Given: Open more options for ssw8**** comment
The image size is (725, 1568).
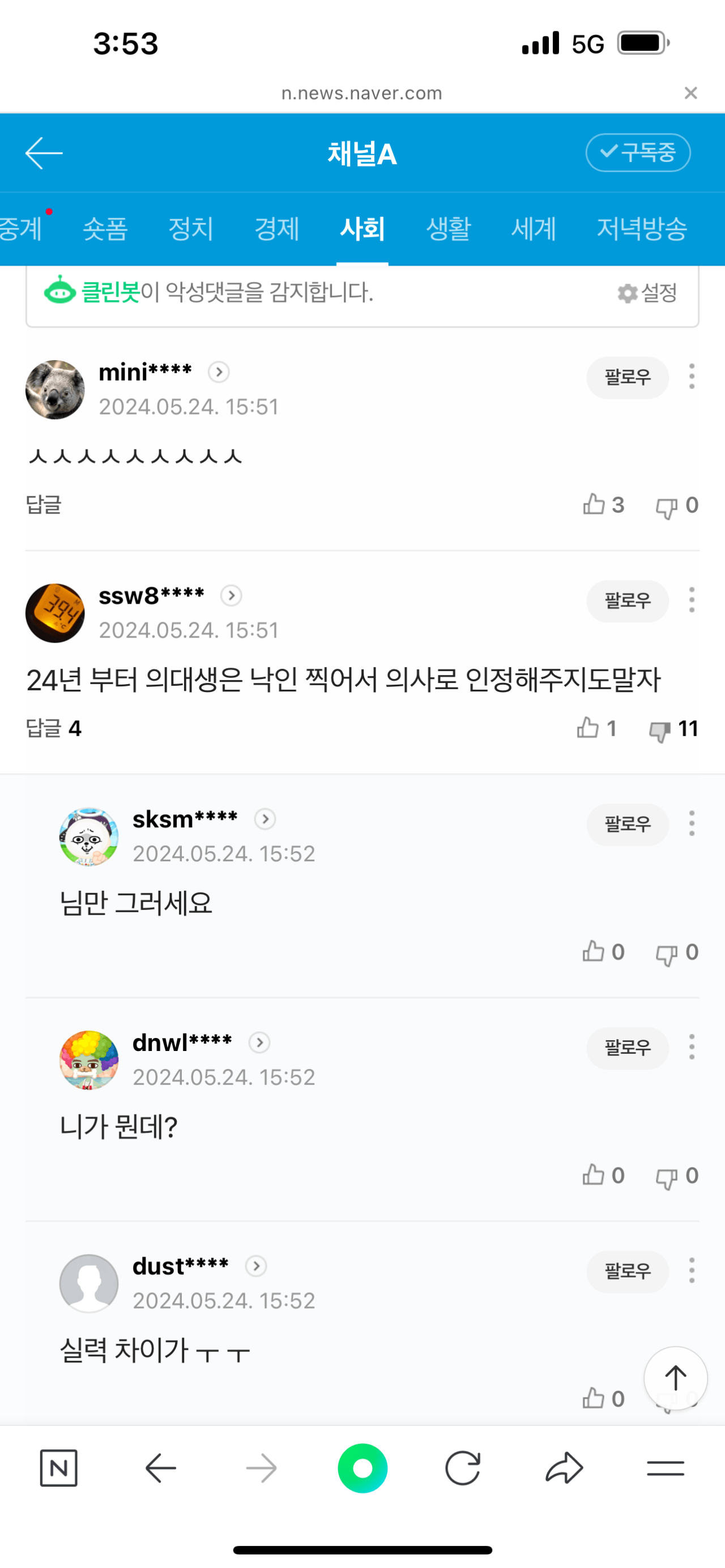Looking at the screenshot, I should [692, 600].
